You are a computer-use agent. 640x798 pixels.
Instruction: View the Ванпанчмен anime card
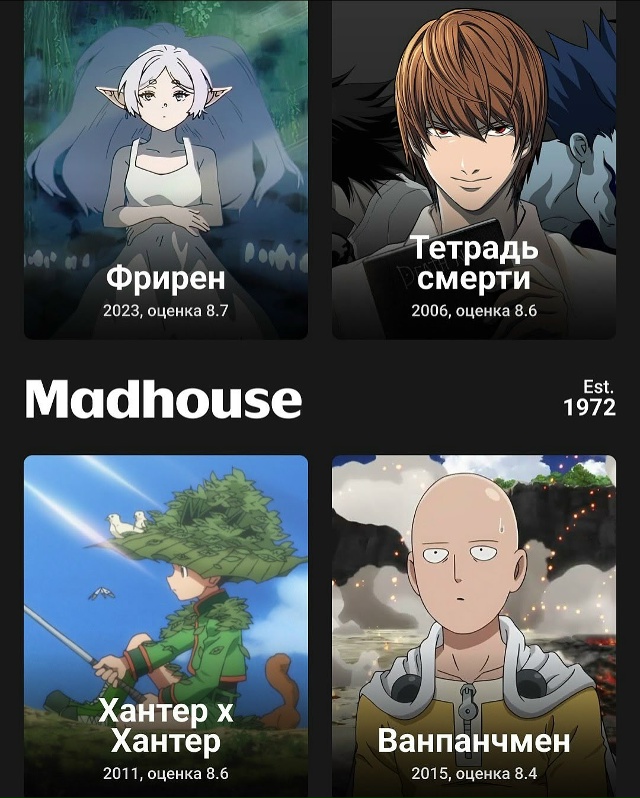(x=474, y=620)
